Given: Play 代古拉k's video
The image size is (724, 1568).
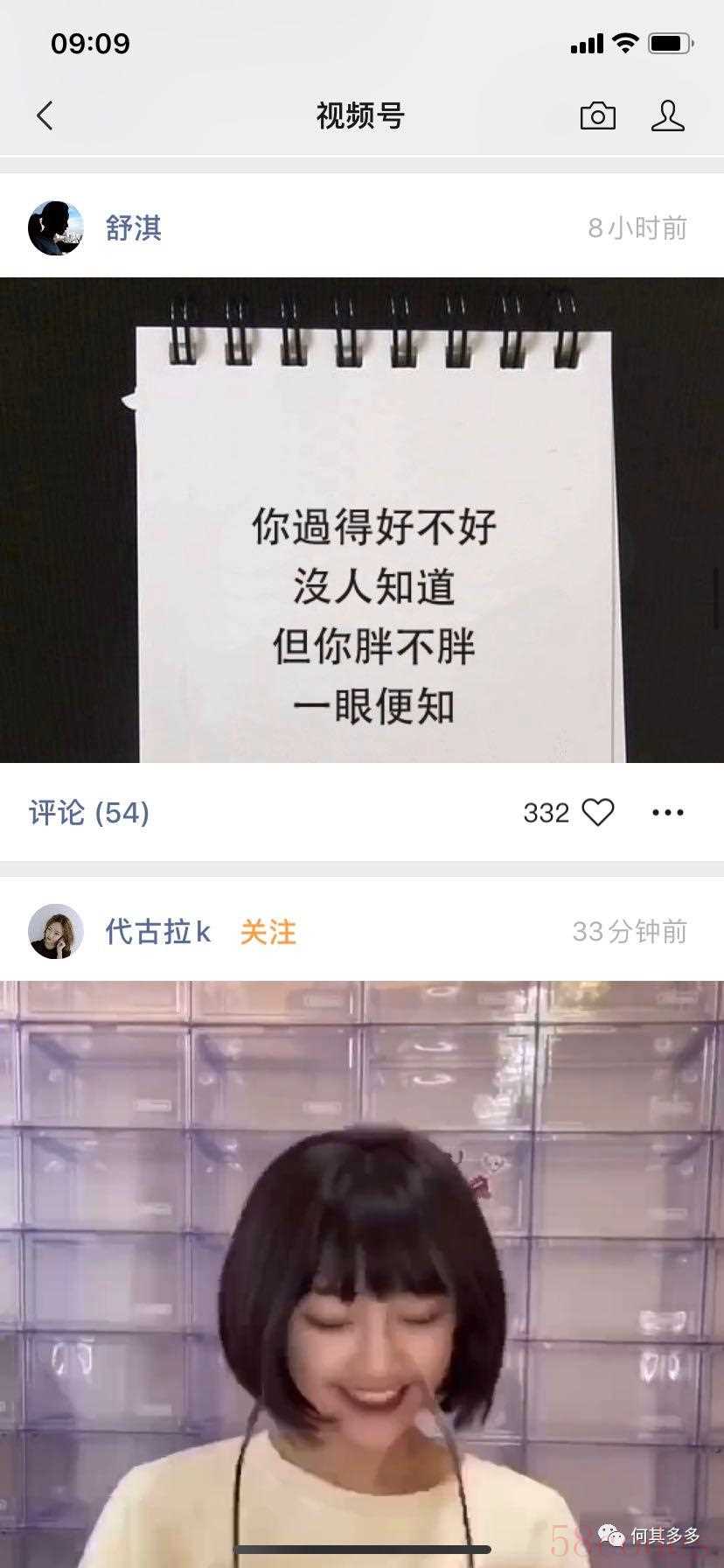Looking at the screenshot, I should coord(362,1269).
